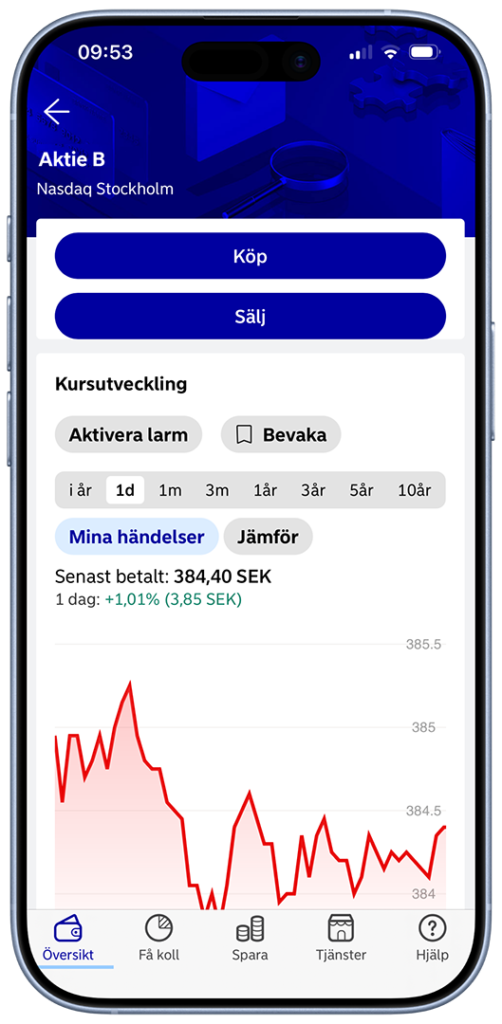Switch to the Få koll tab
This screenshot has height=1024, width=502.
pyautogui.click(x=159, y=939)
